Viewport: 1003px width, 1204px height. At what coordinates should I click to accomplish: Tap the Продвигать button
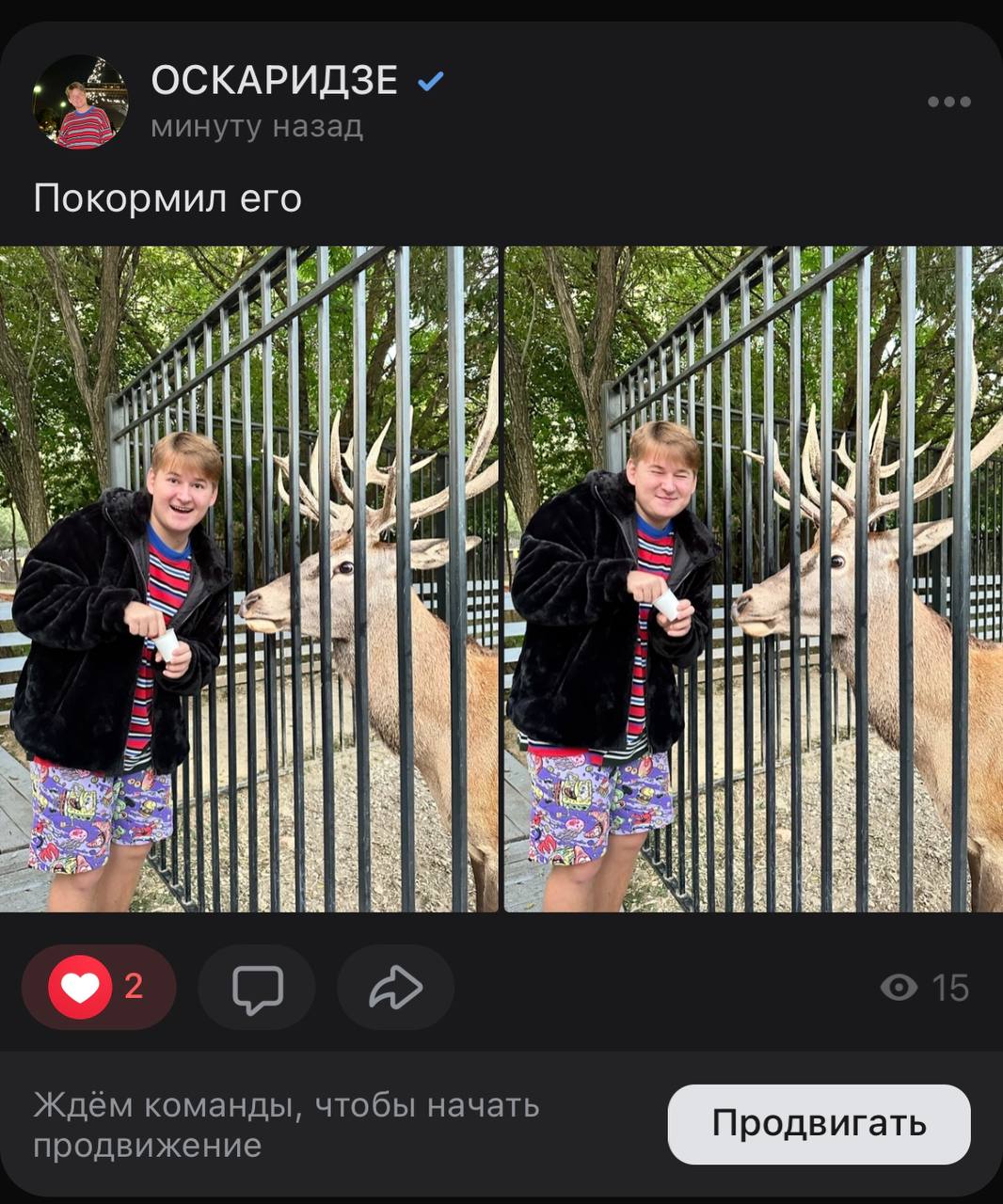(819, 1123)
